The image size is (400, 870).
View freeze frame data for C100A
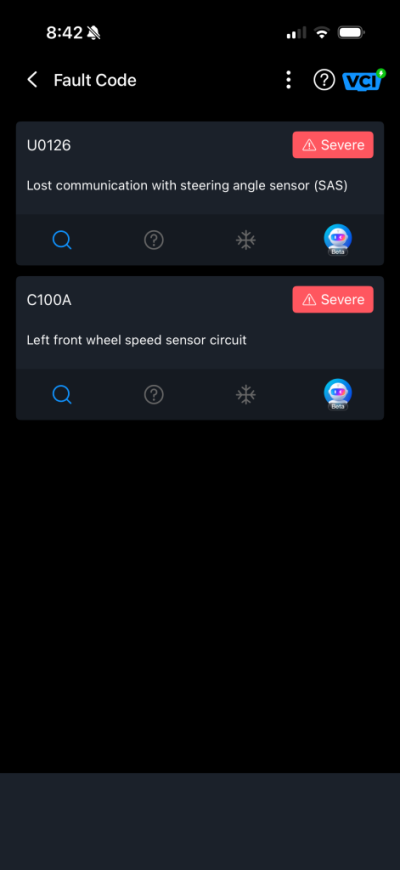coord(246,394)
